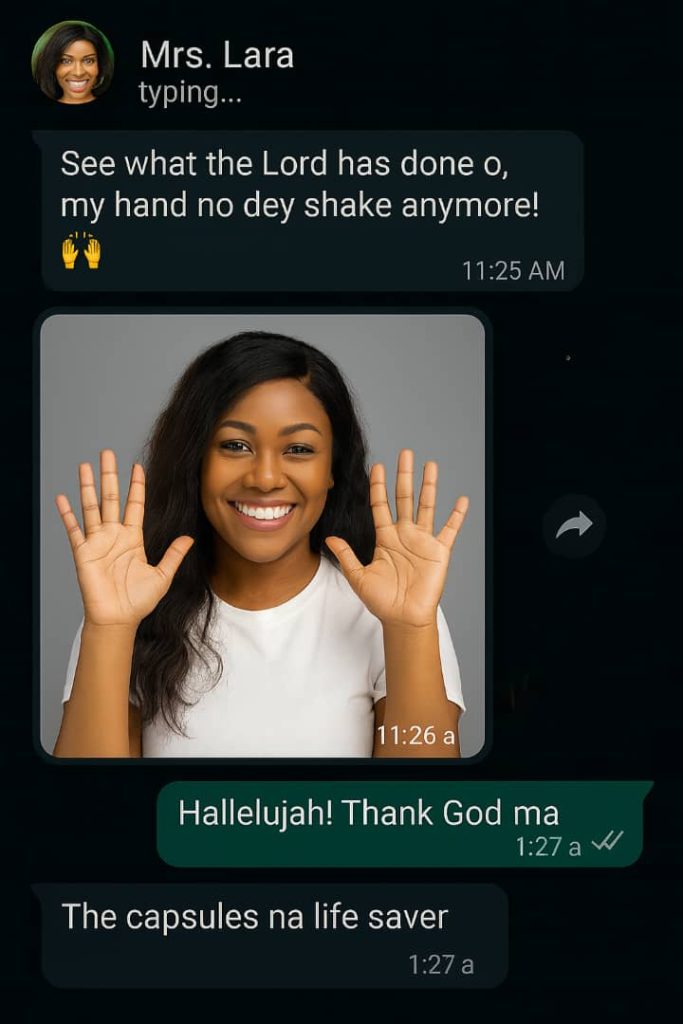Forward the photo message using the arrow icon

(x=574, y=525)
